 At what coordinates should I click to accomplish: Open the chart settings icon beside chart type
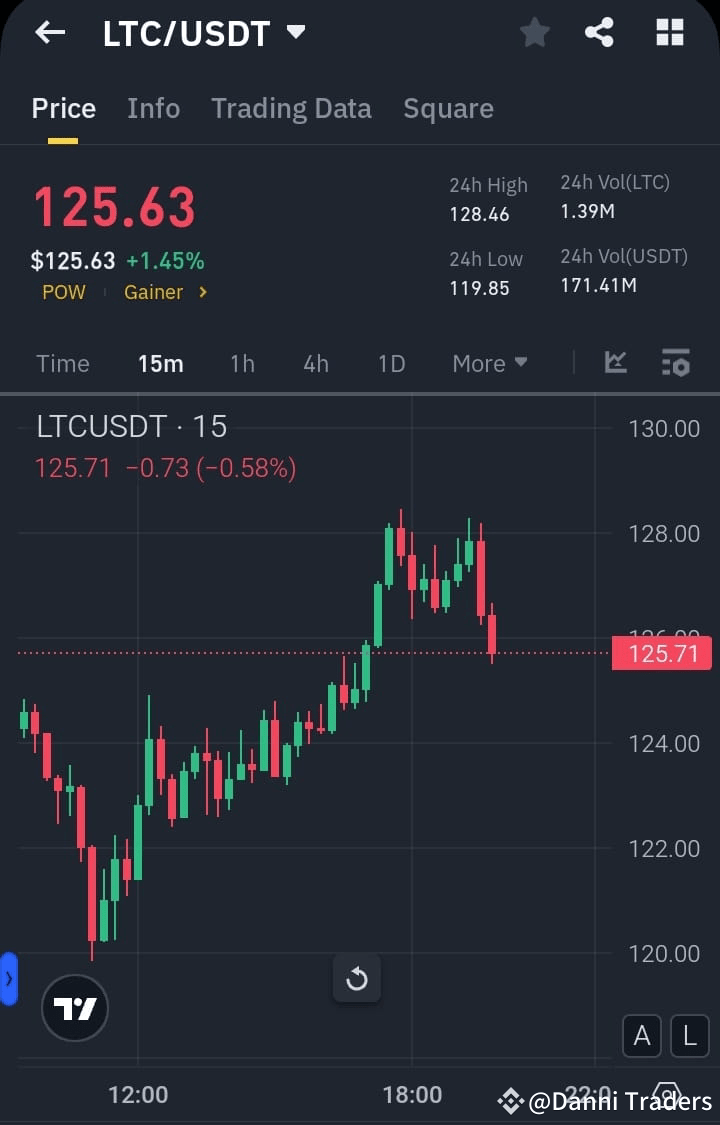tap(676, 363)
